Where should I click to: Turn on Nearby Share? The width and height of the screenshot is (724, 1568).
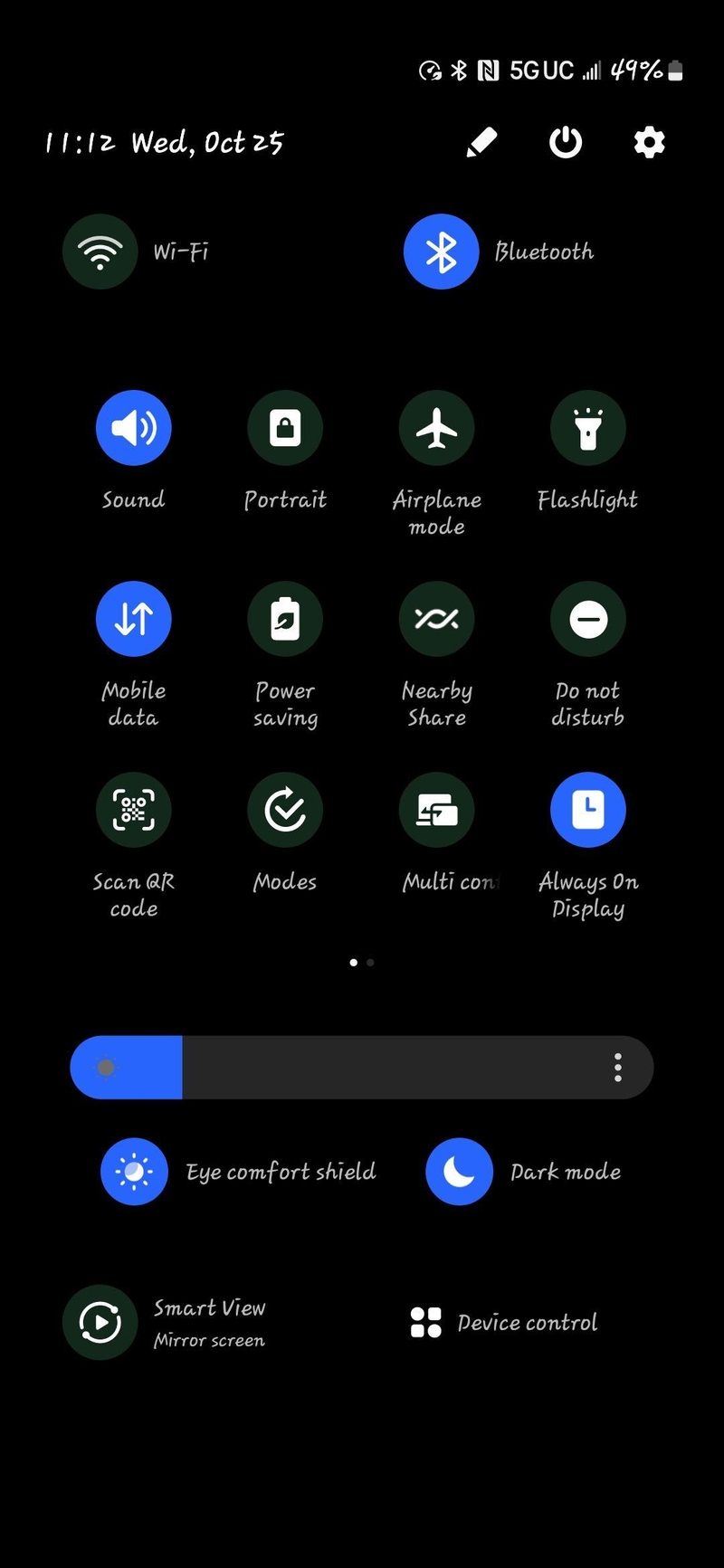pyautogui.click(x=437, y=619)
